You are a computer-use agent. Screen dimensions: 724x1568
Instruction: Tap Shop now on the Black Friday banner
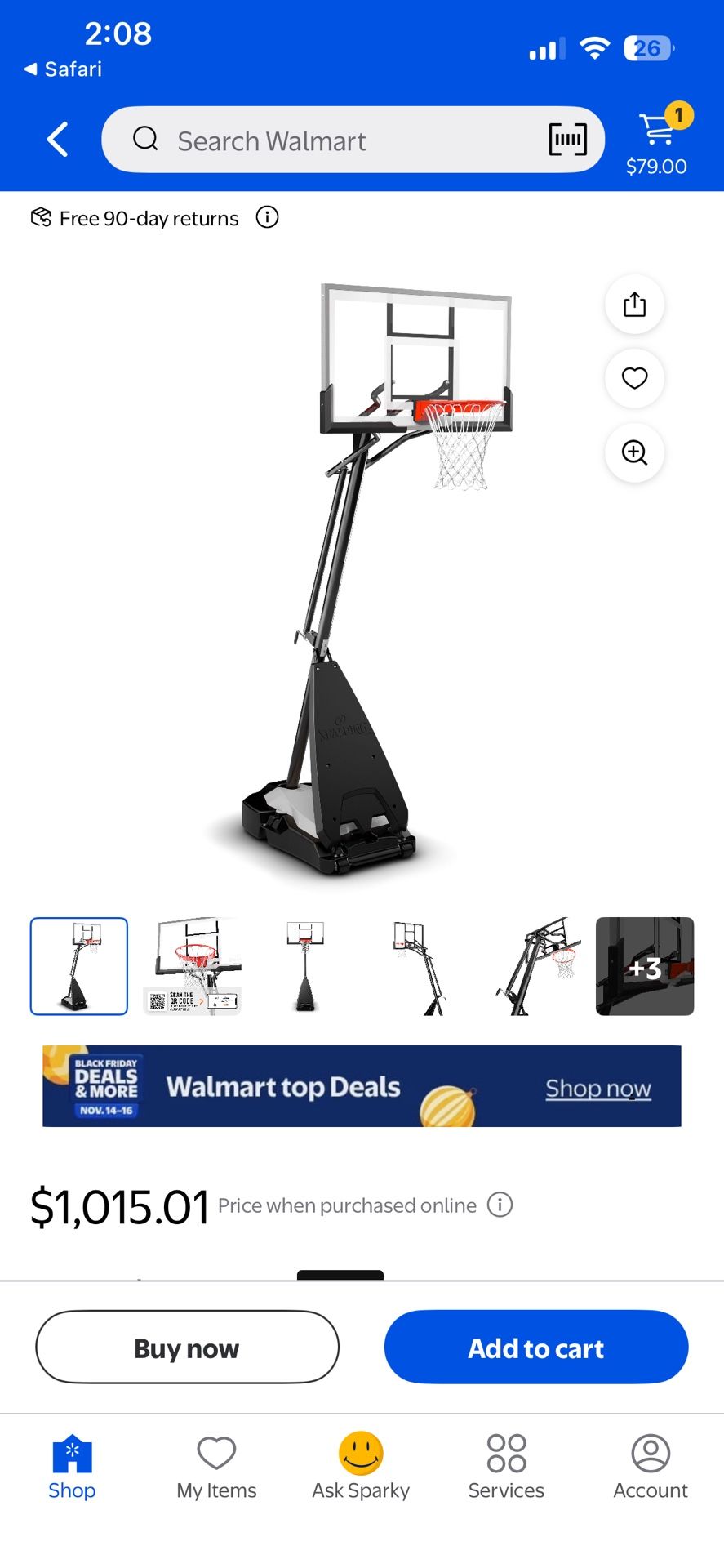(x=598, y=1088)
